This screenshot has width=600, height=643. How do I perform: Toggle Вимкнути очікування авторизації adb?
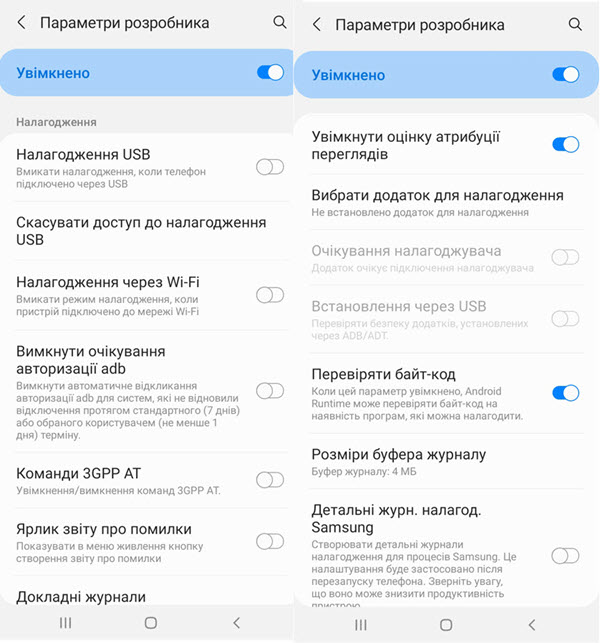click(x=269, y=390)
